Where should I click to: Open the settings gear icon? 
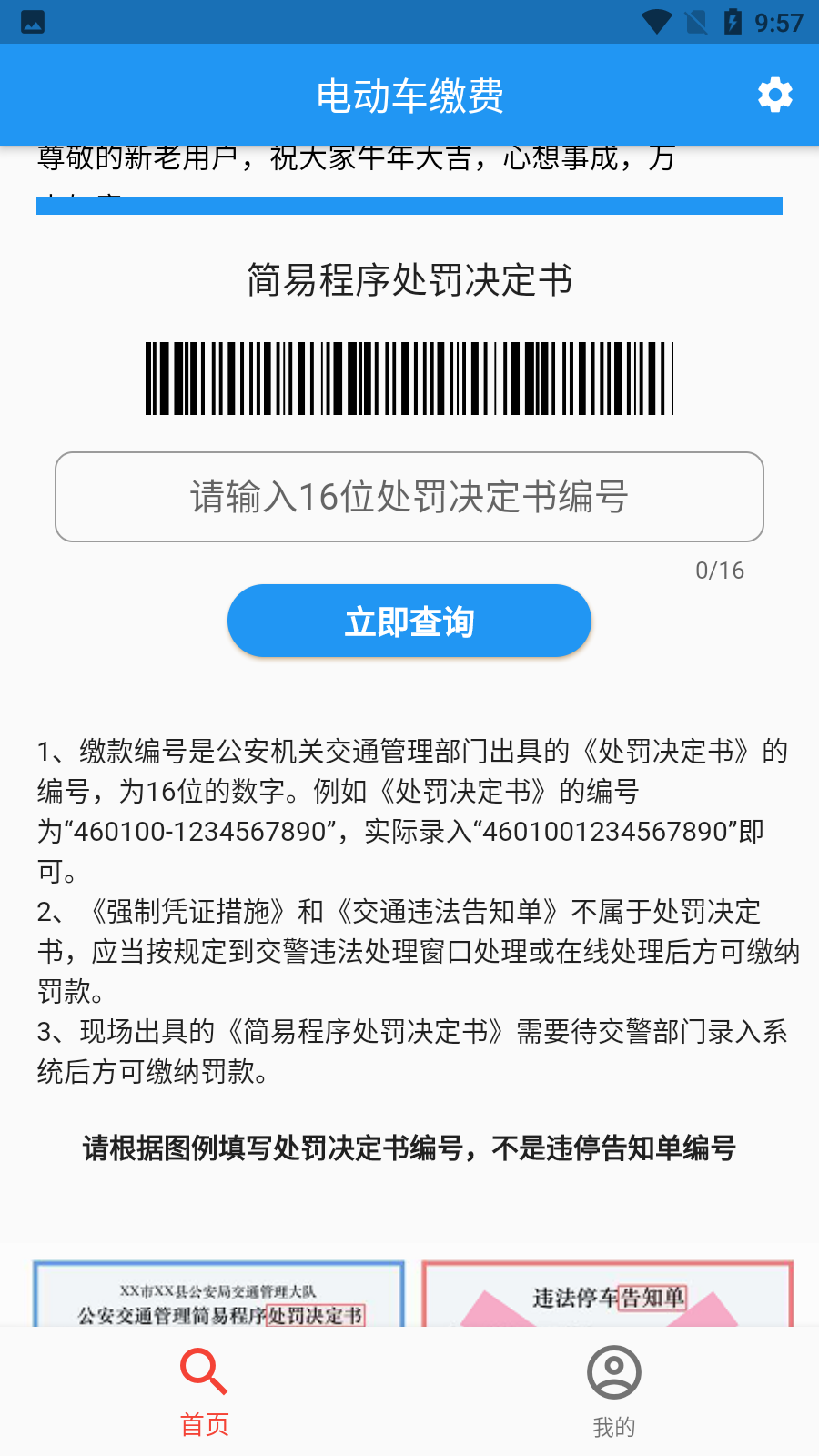click(774, 95)
